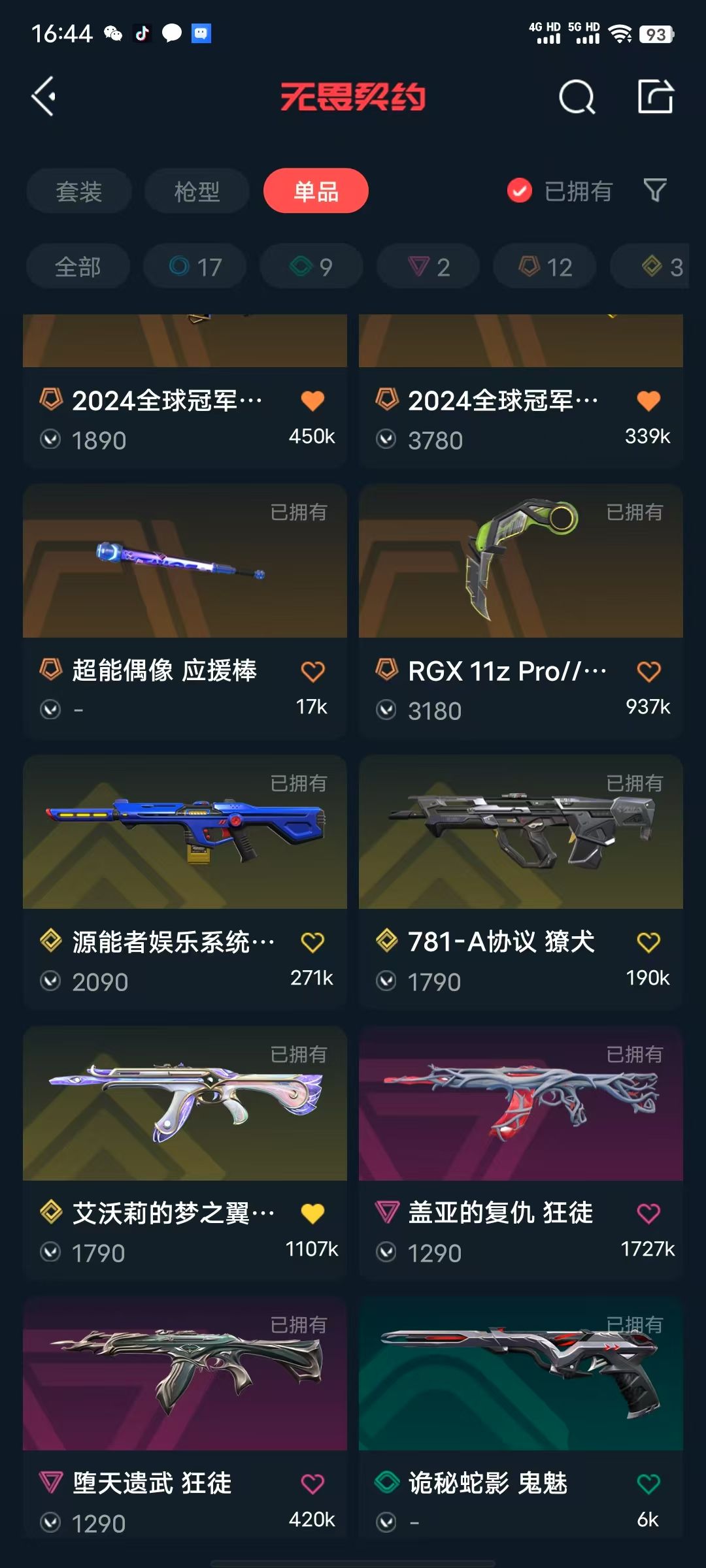Filter by the orange tier chip 12
706x1568 pixels.
pyautogui.click(x=545, y=267)
